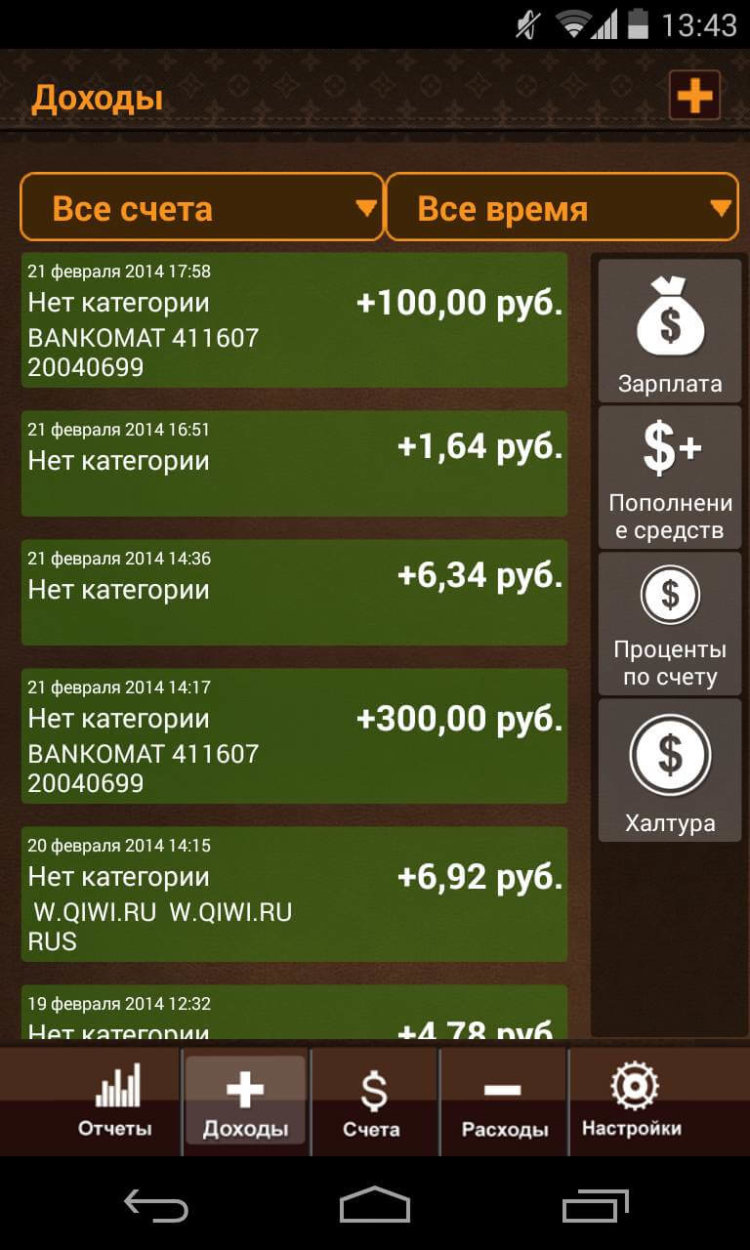Select the +100,00 руб. BANKOMAT transaction
This screenshot has width=750, height=1250.
(x=295, y=320)
